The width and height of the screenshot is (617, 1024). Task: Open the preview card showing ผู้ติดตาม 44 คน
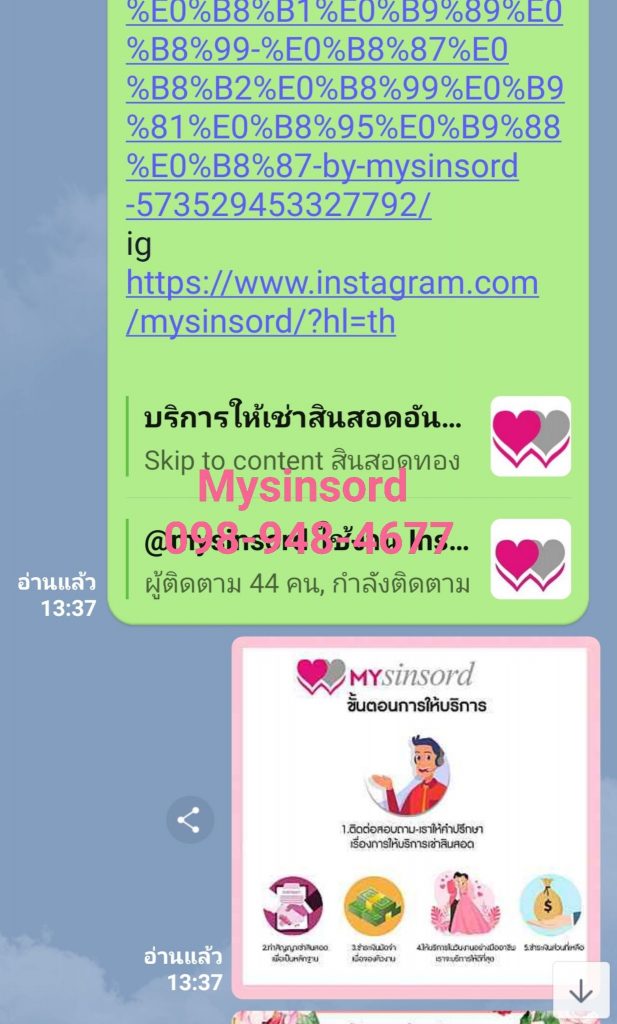pyautogui.click(x=347, y=560)
